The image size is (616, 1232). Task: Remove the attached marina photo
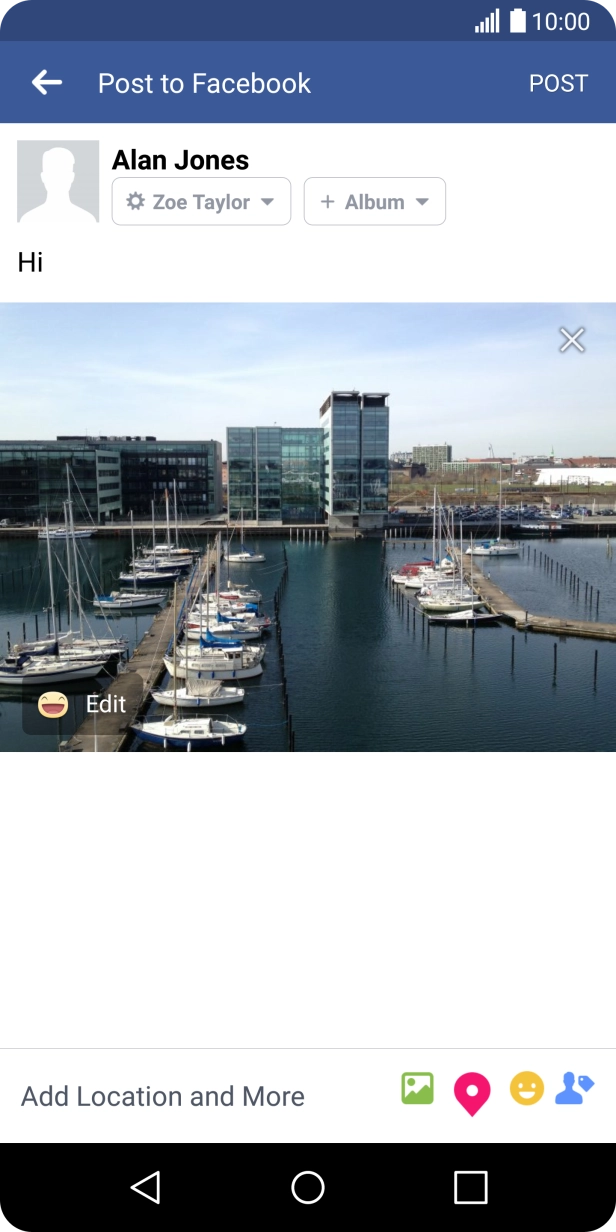[x=571, y=340]
